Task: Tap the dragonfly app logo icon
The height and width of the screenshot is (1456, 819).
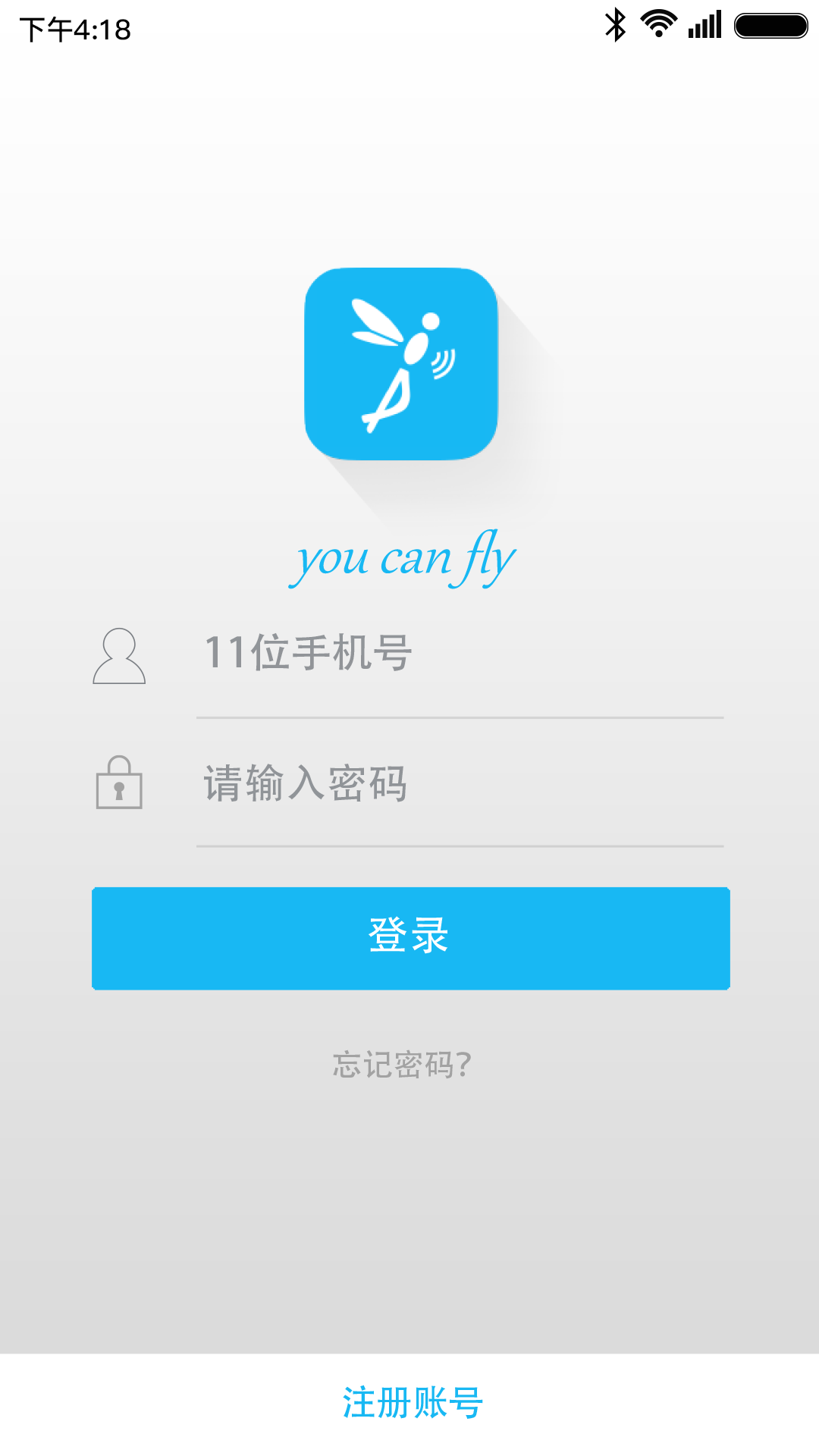Action: 400,362
